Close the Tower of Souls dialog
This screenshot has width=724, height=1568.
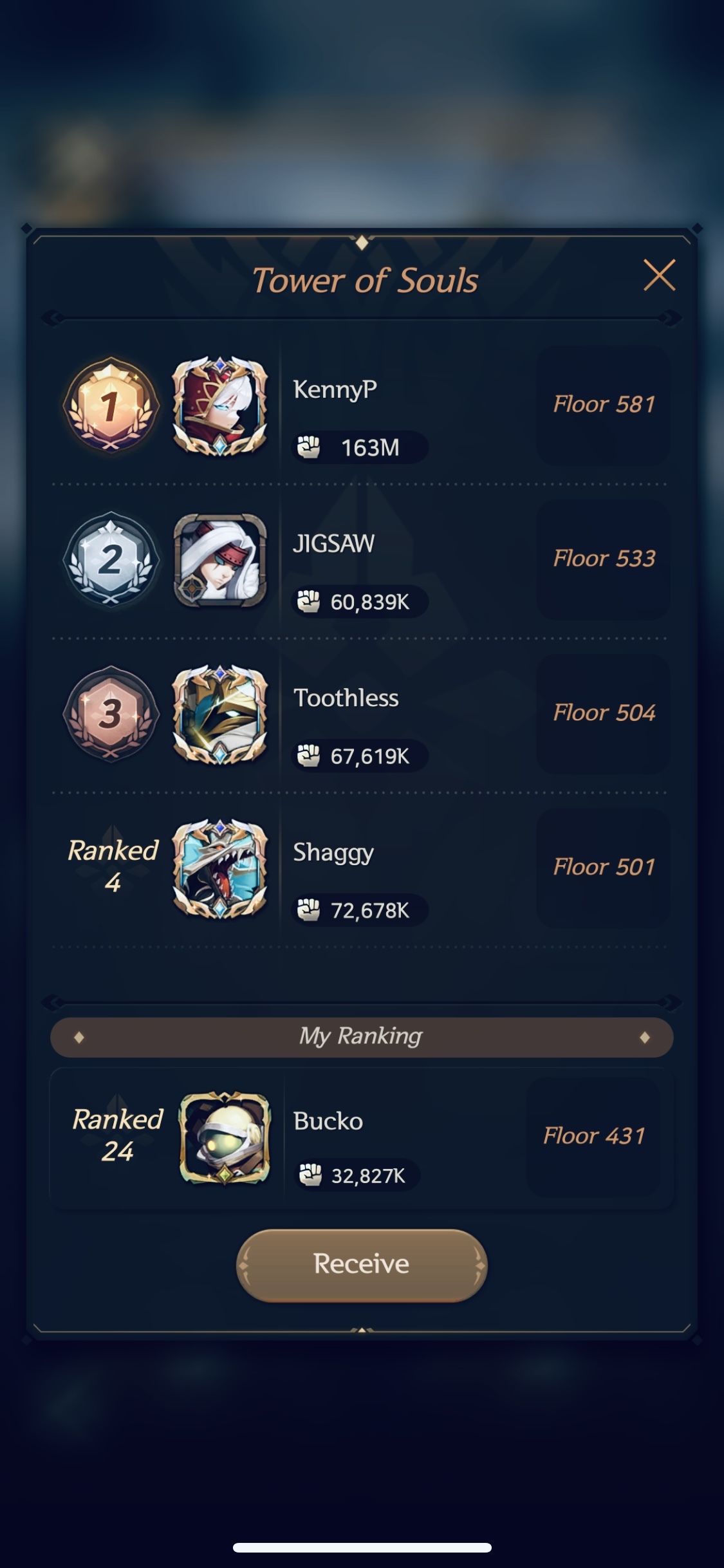(x=659, y=275)
